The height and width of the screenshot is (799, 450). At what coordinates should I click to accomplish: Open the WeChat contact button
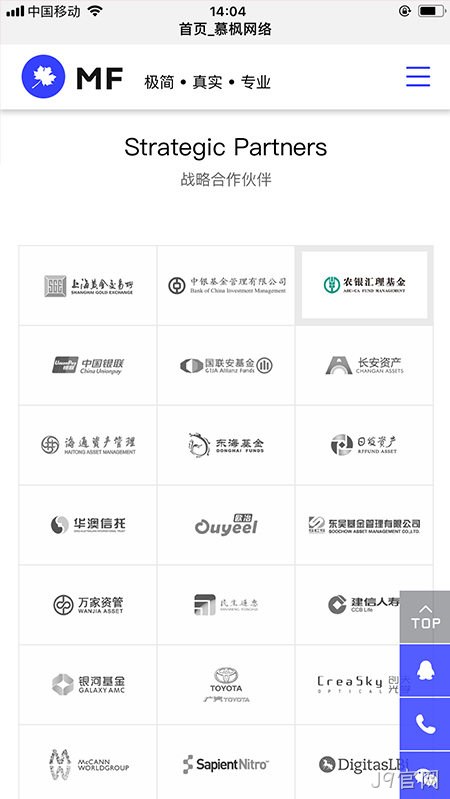[x=425, y=775]
